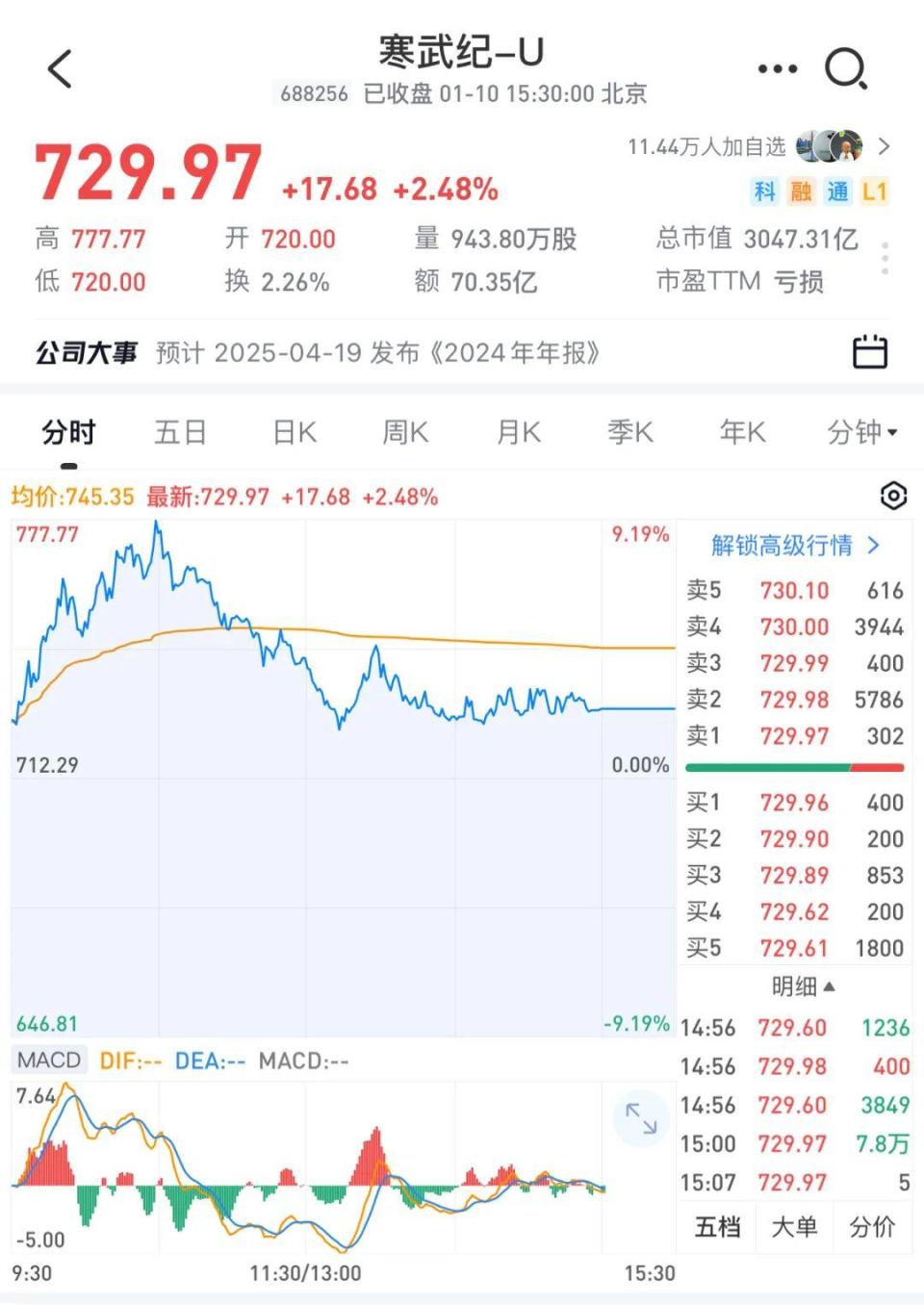Screen dimensions: 924x1305
Task: Expand the followers list via right chevron
Action: pos(883,146)
